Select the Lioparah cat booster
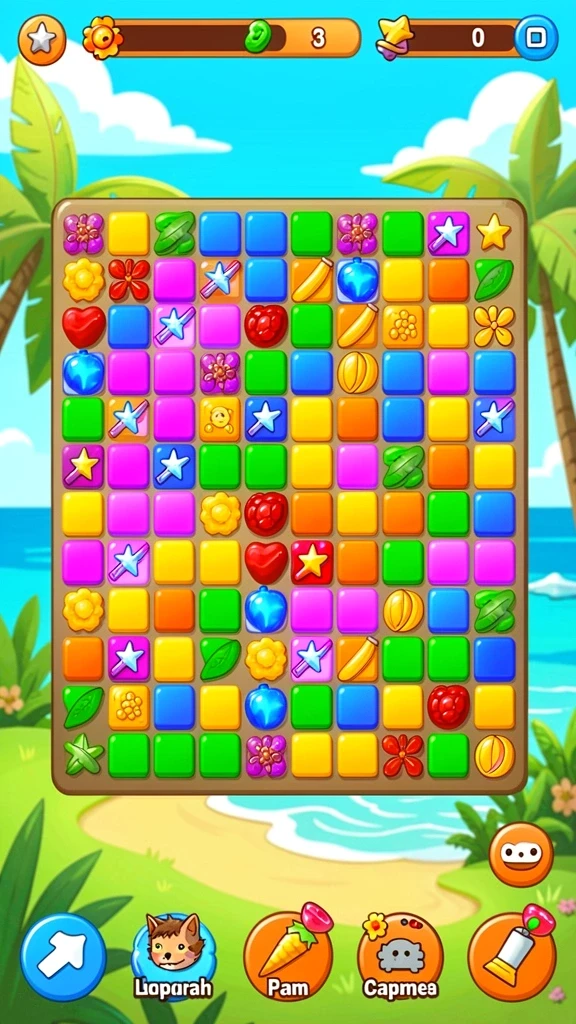The image size is (576, 1024). (174, 957)
